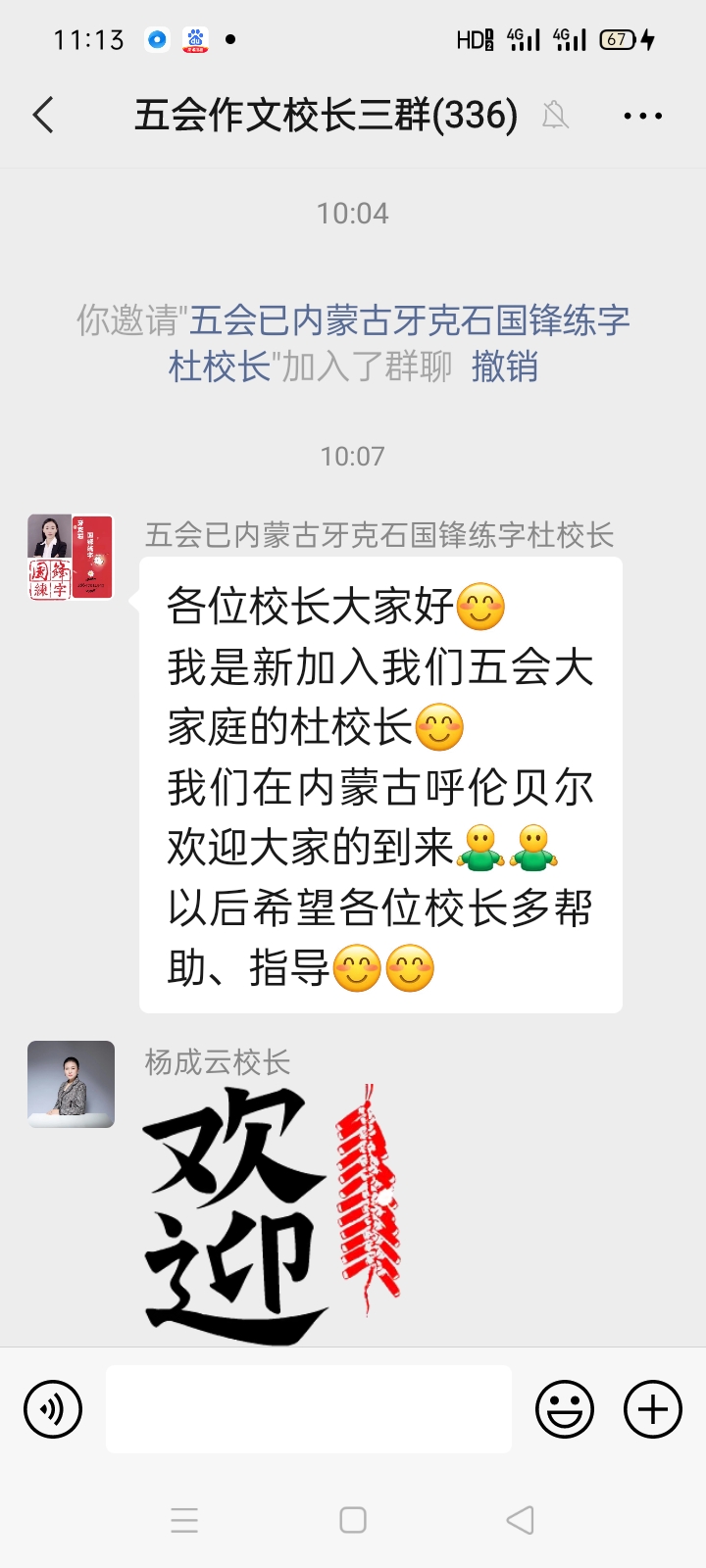View 杨成云校长's profile avatar
The width and height of the screenshot is (706, 1568).
pos(71,1084)
